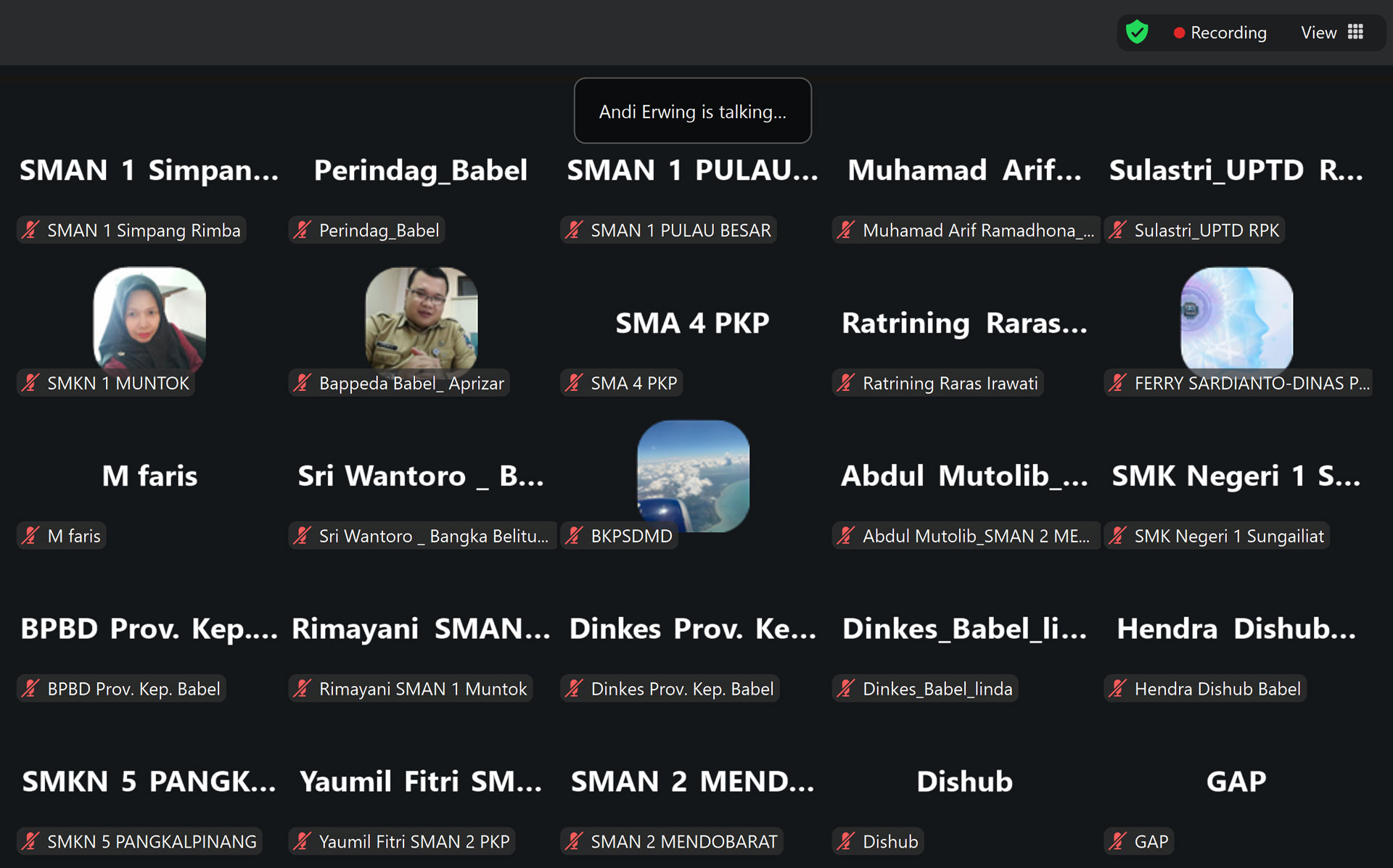Image resolution: width=1393 pixels, height=868 pixels.
Task: Open the View layout menu
Action: click(x=1331, y=33)
